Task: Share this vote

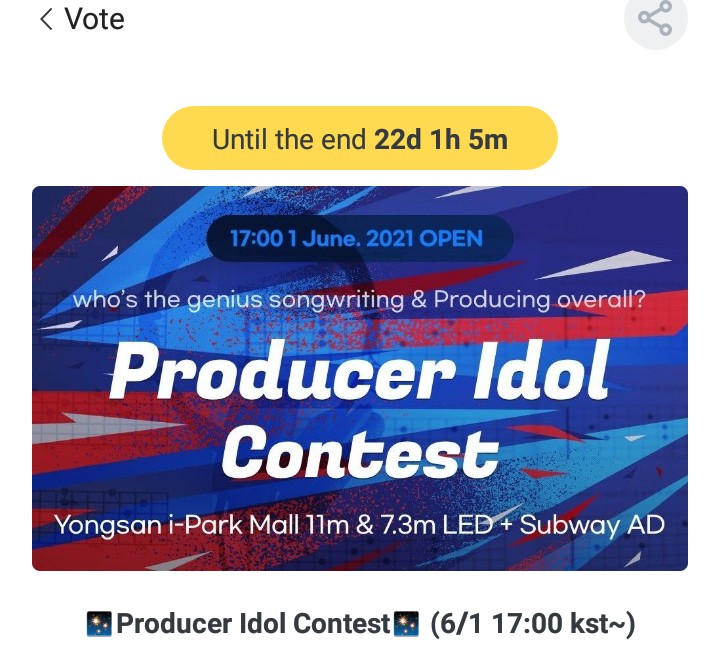Action: [655, 18]
